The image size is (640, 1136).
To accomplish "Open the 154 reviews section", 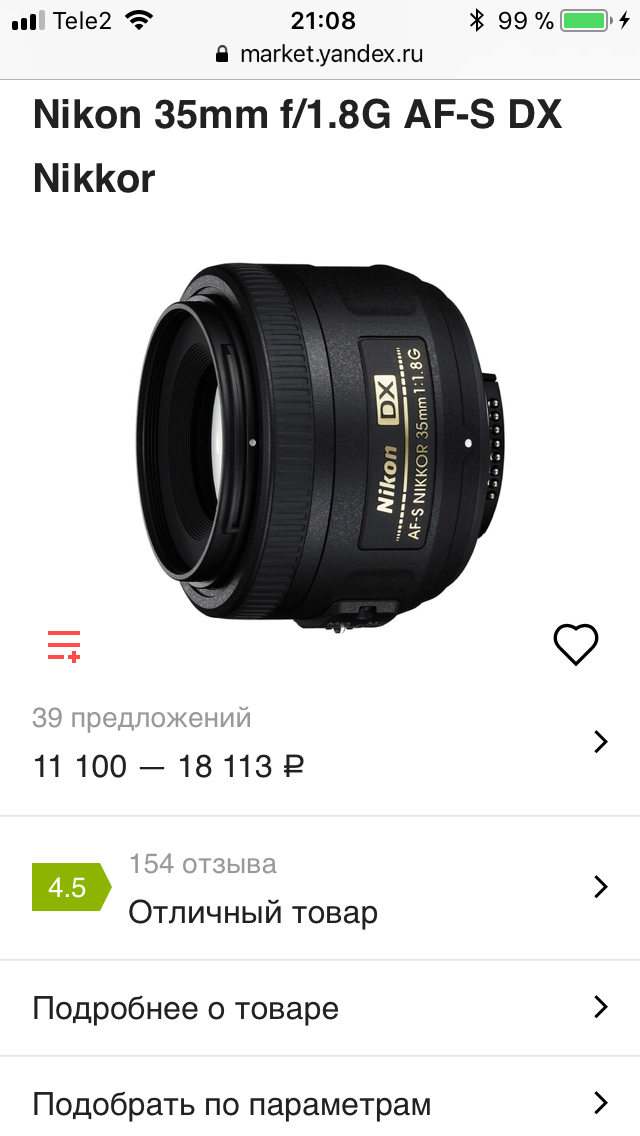I will click(320, 888).
